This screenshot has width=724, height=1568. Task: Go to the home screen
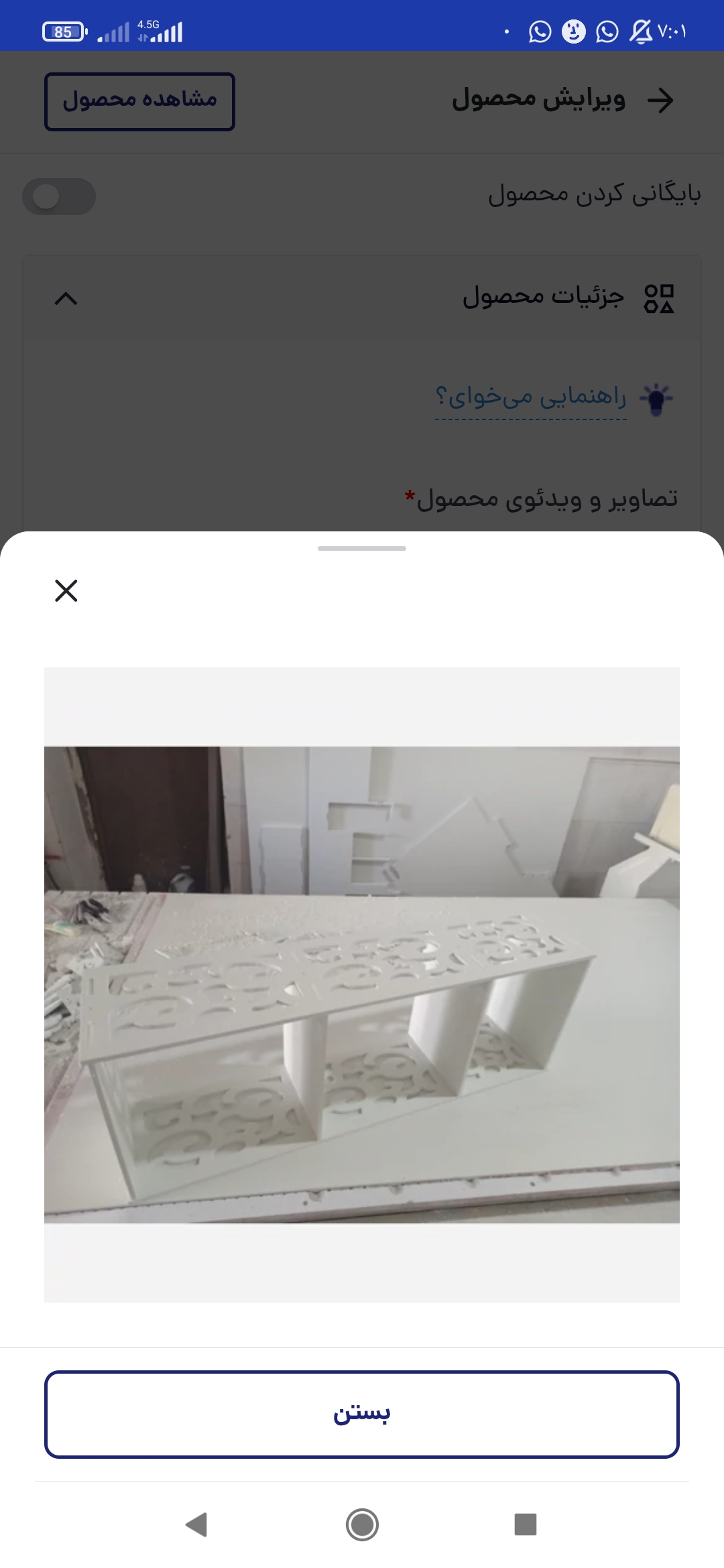click(x=362, y=1524)
